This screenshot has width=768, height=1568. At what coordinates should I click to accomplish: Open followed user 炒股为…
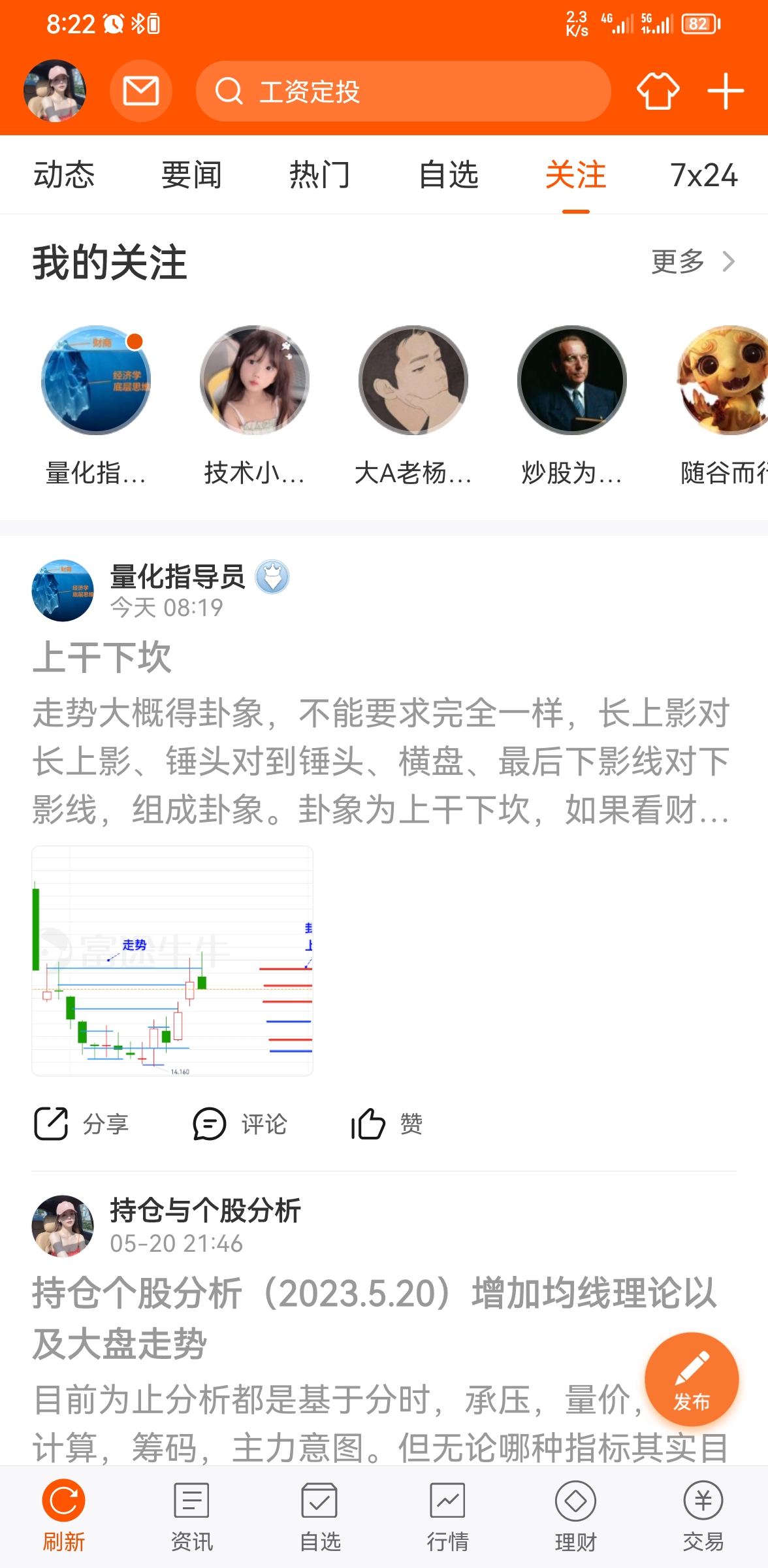coord(572,405)
